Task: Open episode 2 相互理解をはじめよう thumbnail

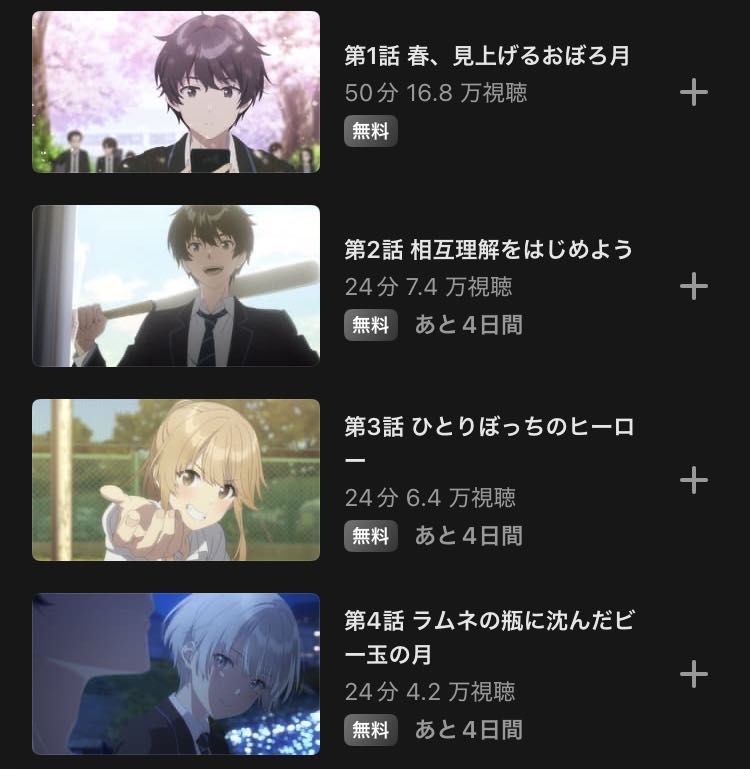Action: coord(176,286)
